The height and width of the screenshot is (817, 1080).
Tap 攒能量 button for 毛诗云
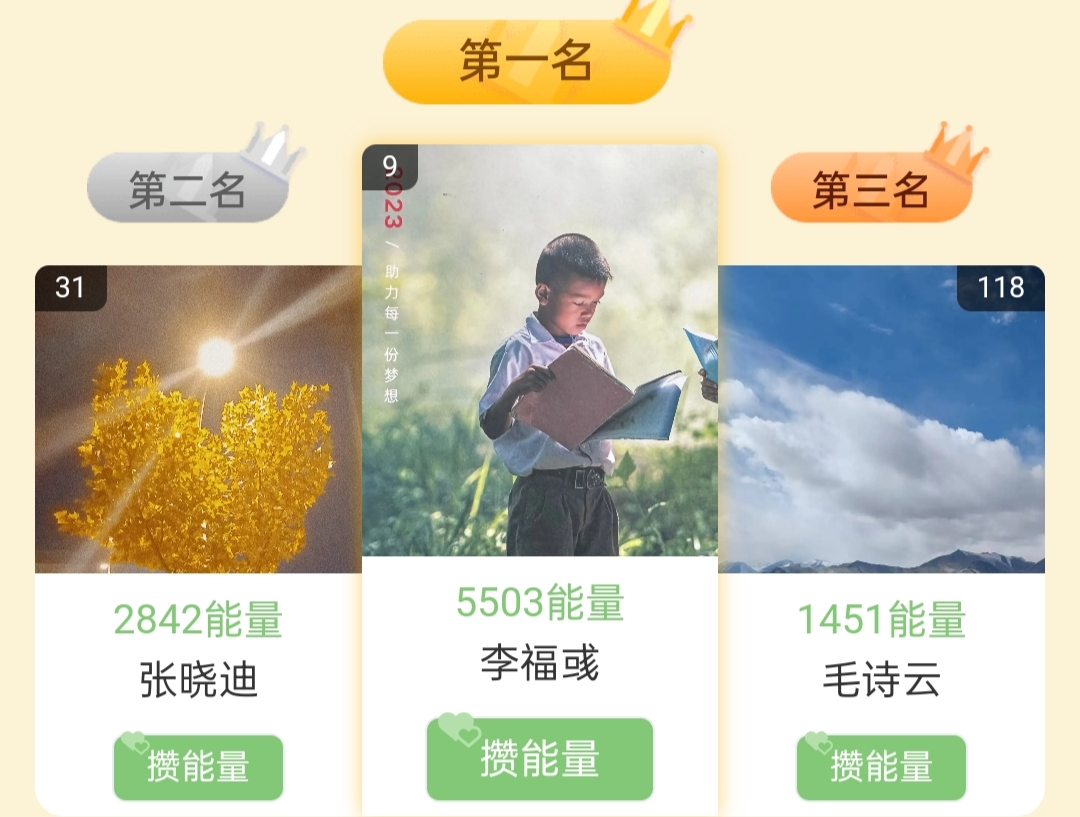coord(881,768)
